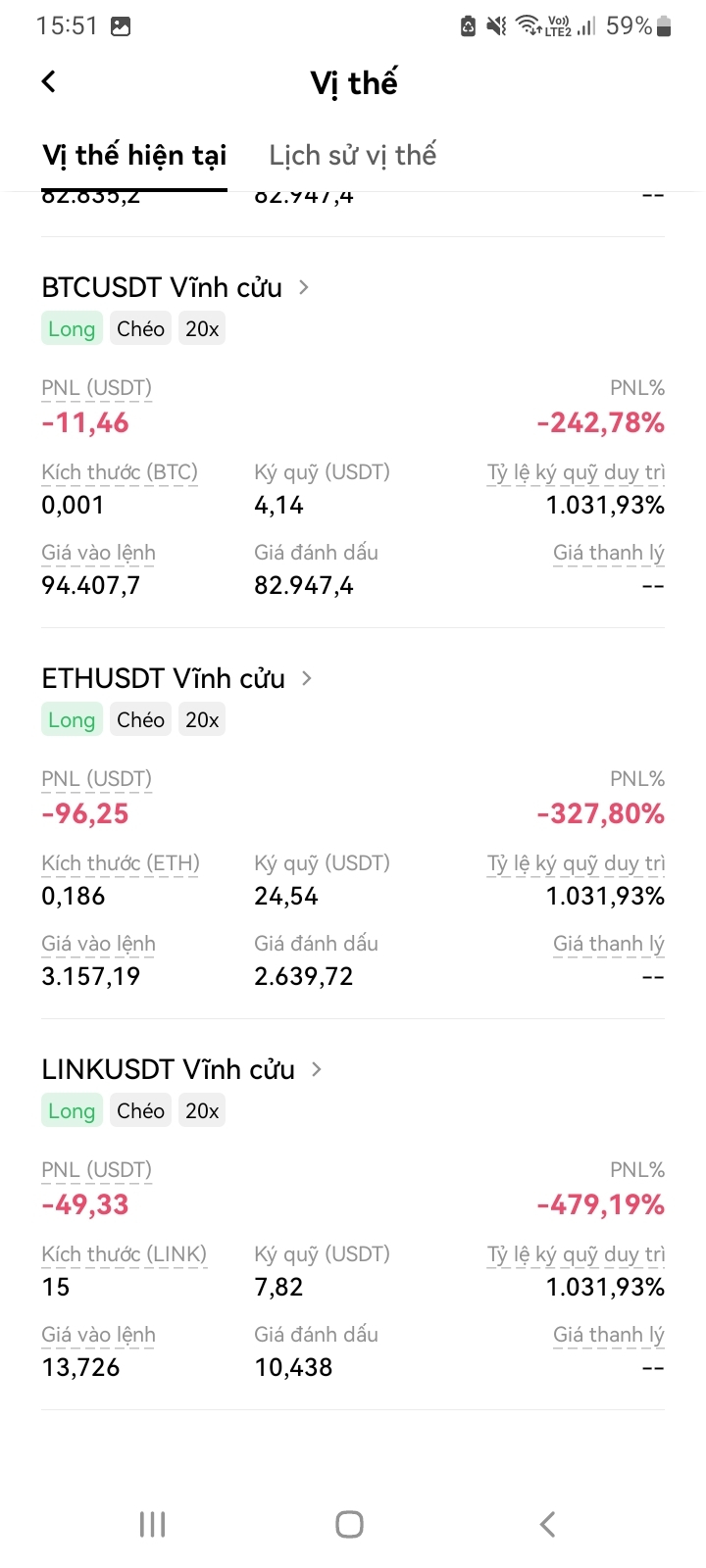Viewport: 706px width, 1568px height.
Task: Go back using the top-left arrow
Action: click(49, 81)
